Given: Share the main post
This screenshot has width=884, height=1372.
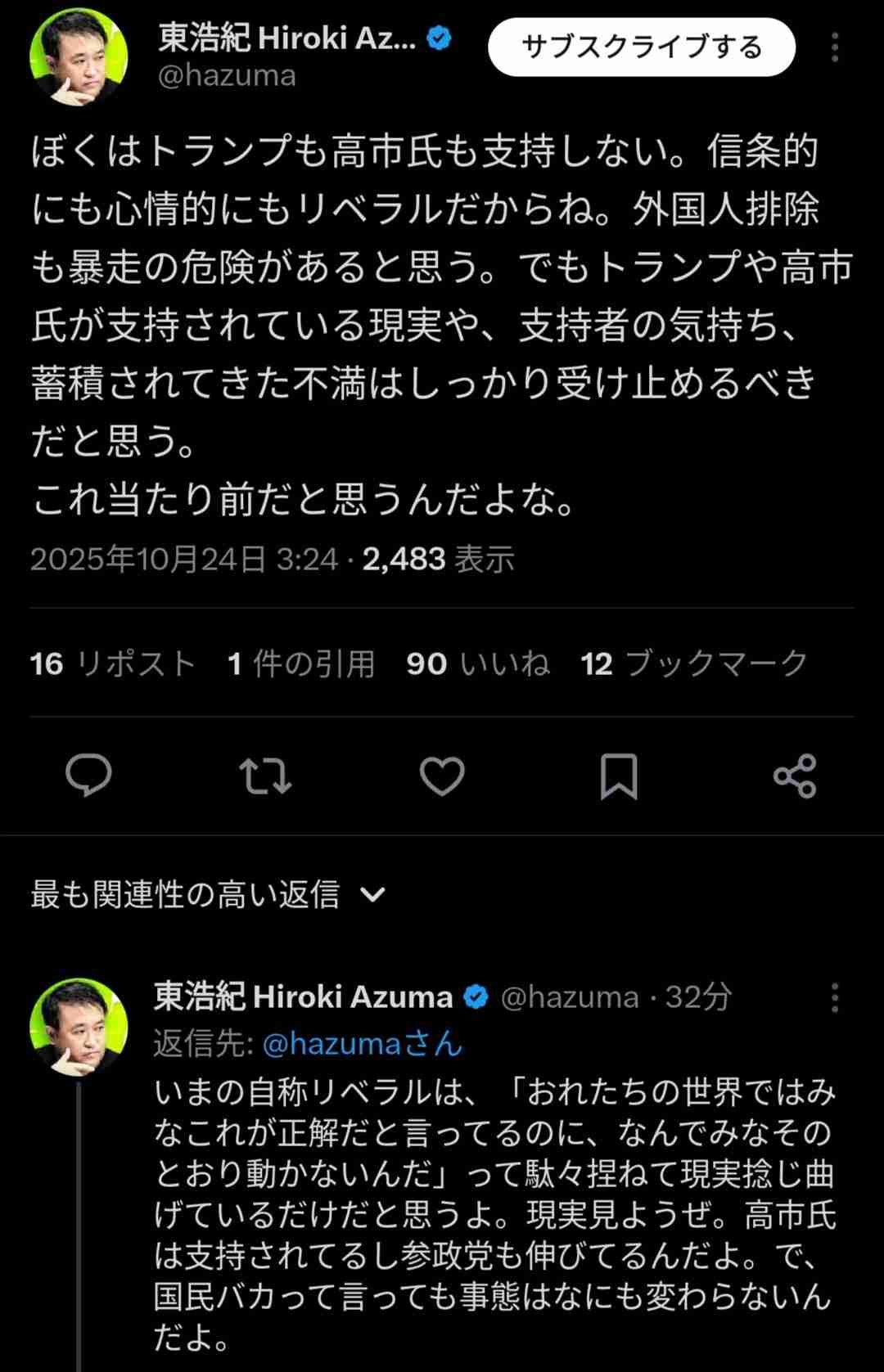Looking at the screenshot, I should coord(795,776).
